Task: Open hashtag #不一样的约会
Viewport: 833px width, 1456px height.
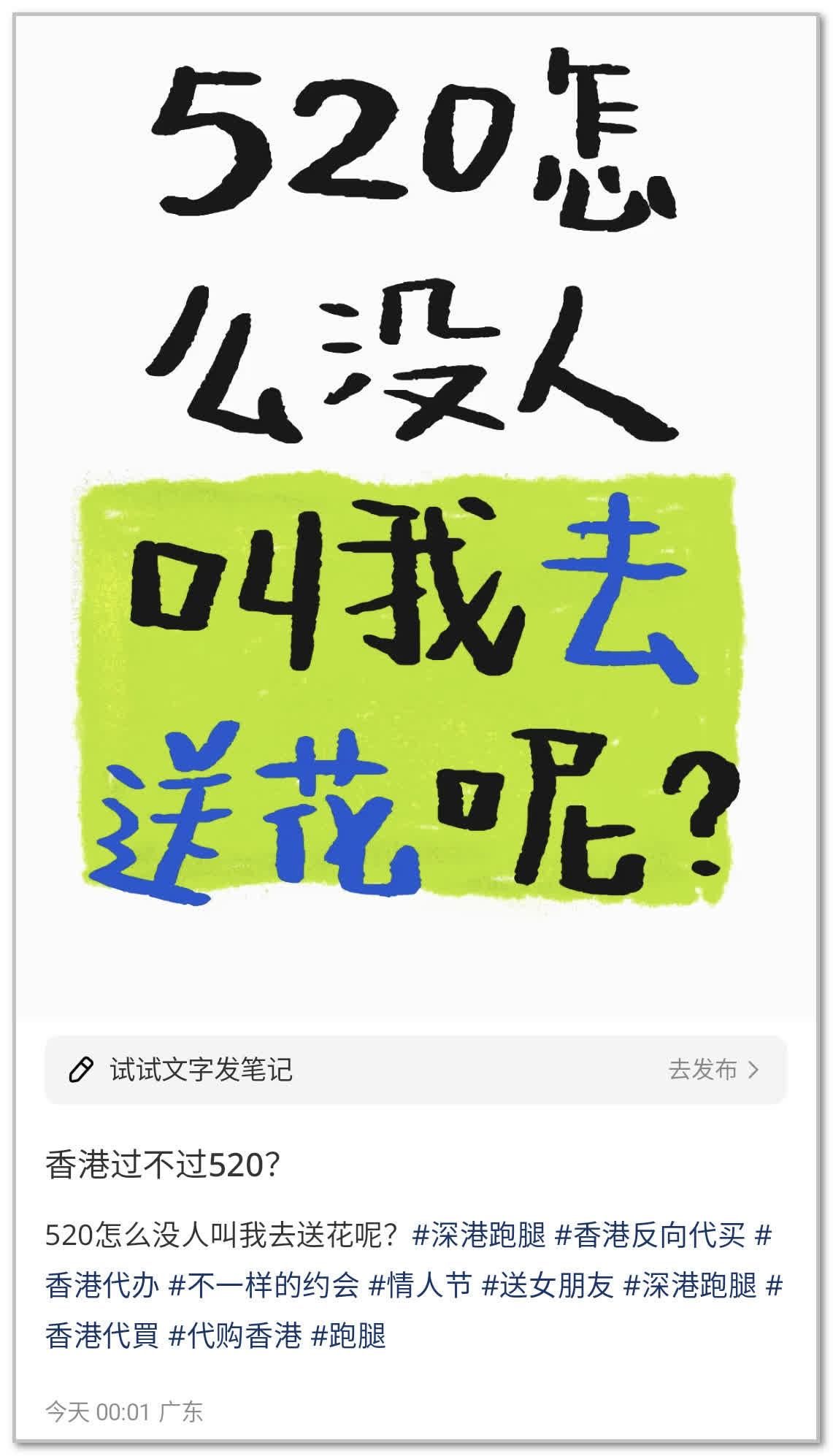Action: [264, 1286]
